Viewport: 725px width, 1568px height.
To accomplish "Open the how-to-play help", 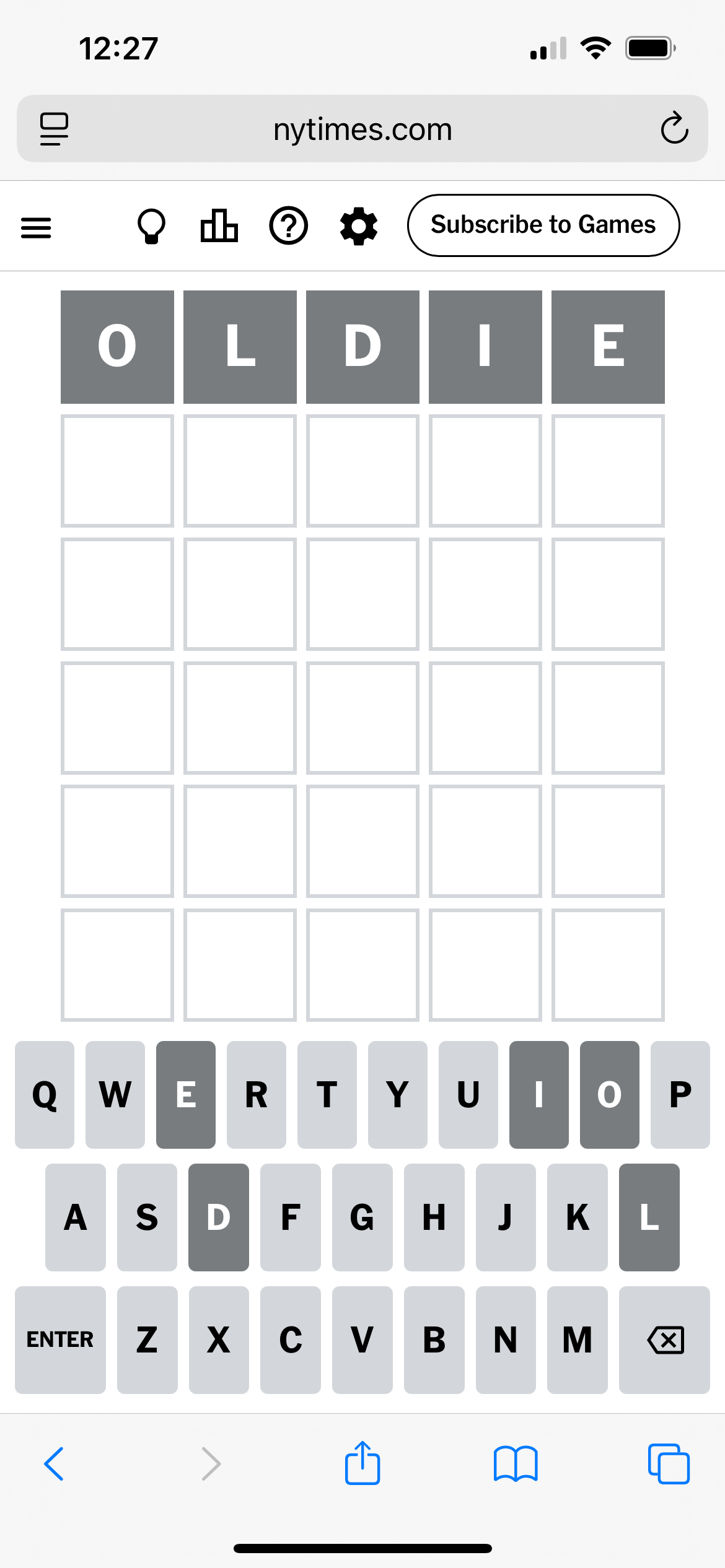I will pos(288,226).
